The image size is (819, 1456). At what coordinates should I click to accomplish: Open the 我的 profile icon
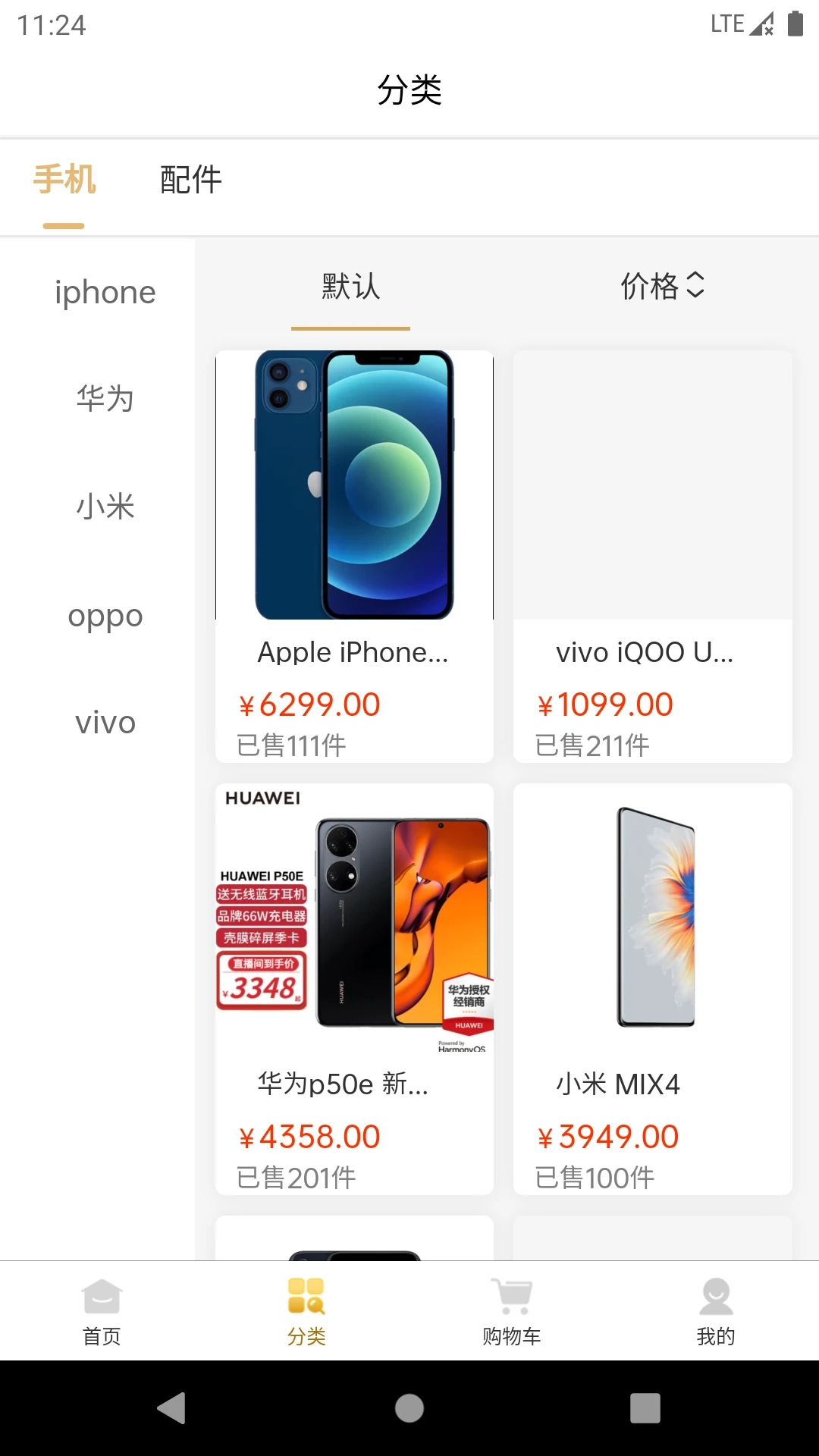[716, 1310]
